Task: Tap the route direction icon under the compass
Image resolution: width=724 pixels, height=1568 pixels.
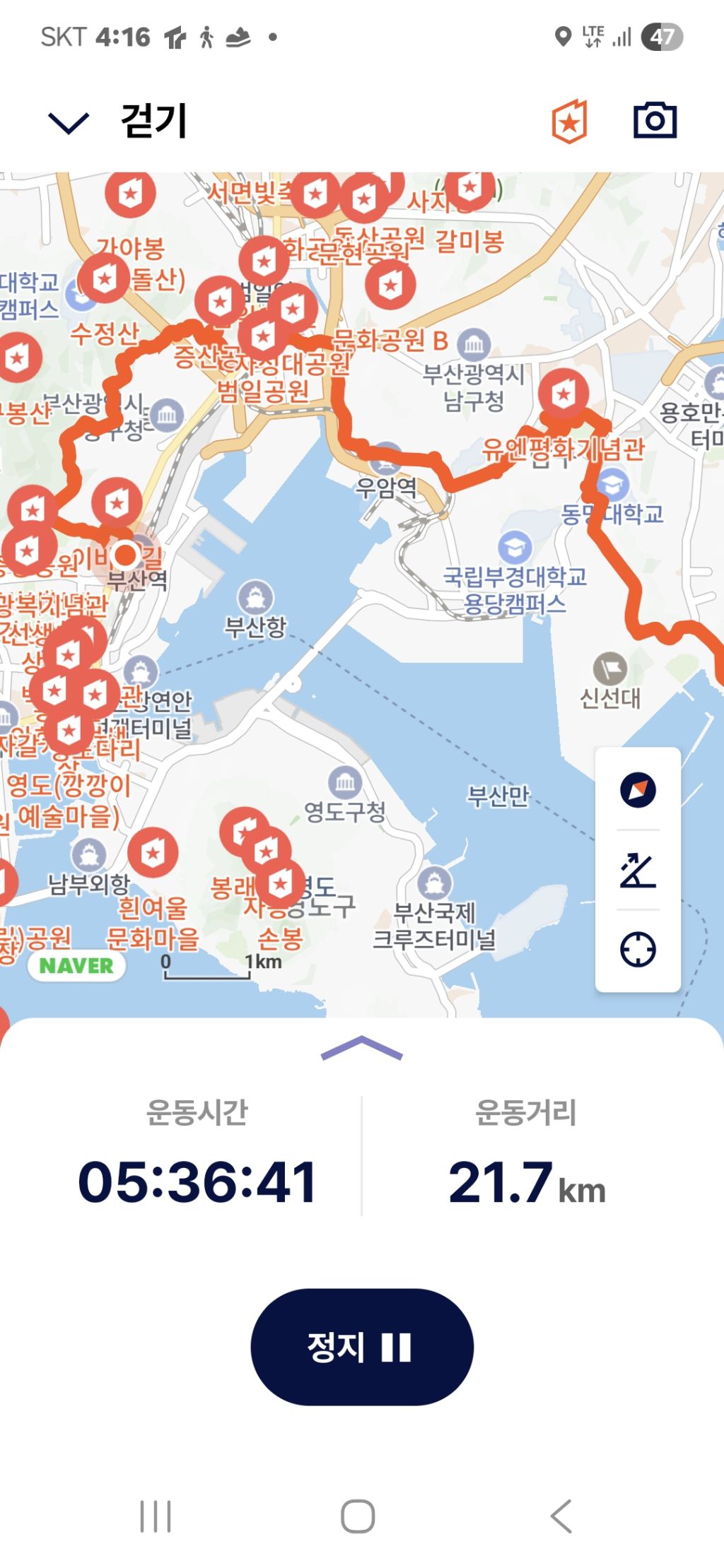Action: (638, 870)
